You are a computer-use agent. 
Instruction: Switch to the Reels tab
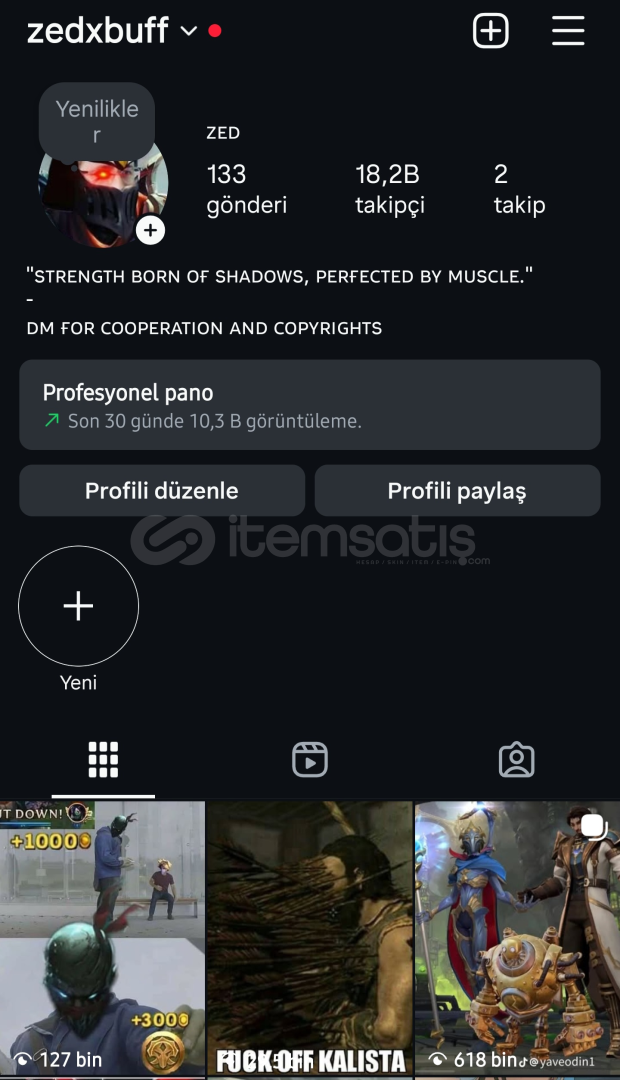[x=310, y=760]
